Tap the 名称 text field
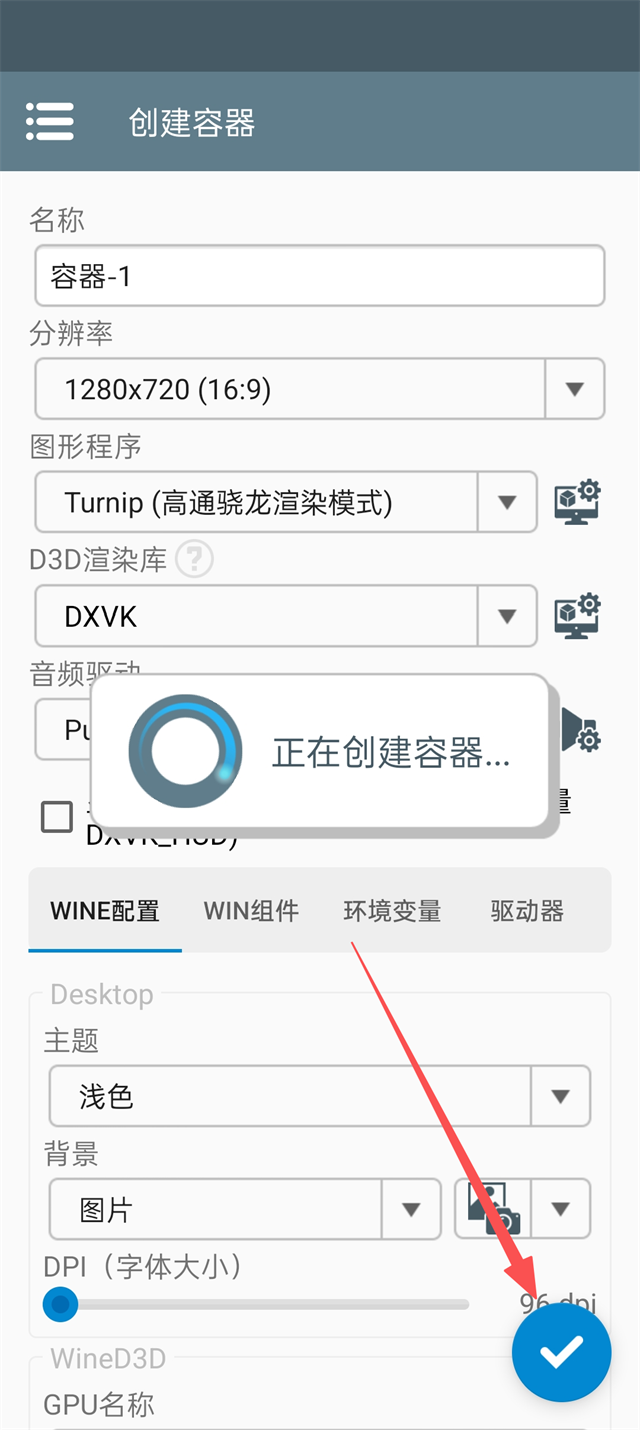Viewport: 640px width, 1430px height. [319, 276]
